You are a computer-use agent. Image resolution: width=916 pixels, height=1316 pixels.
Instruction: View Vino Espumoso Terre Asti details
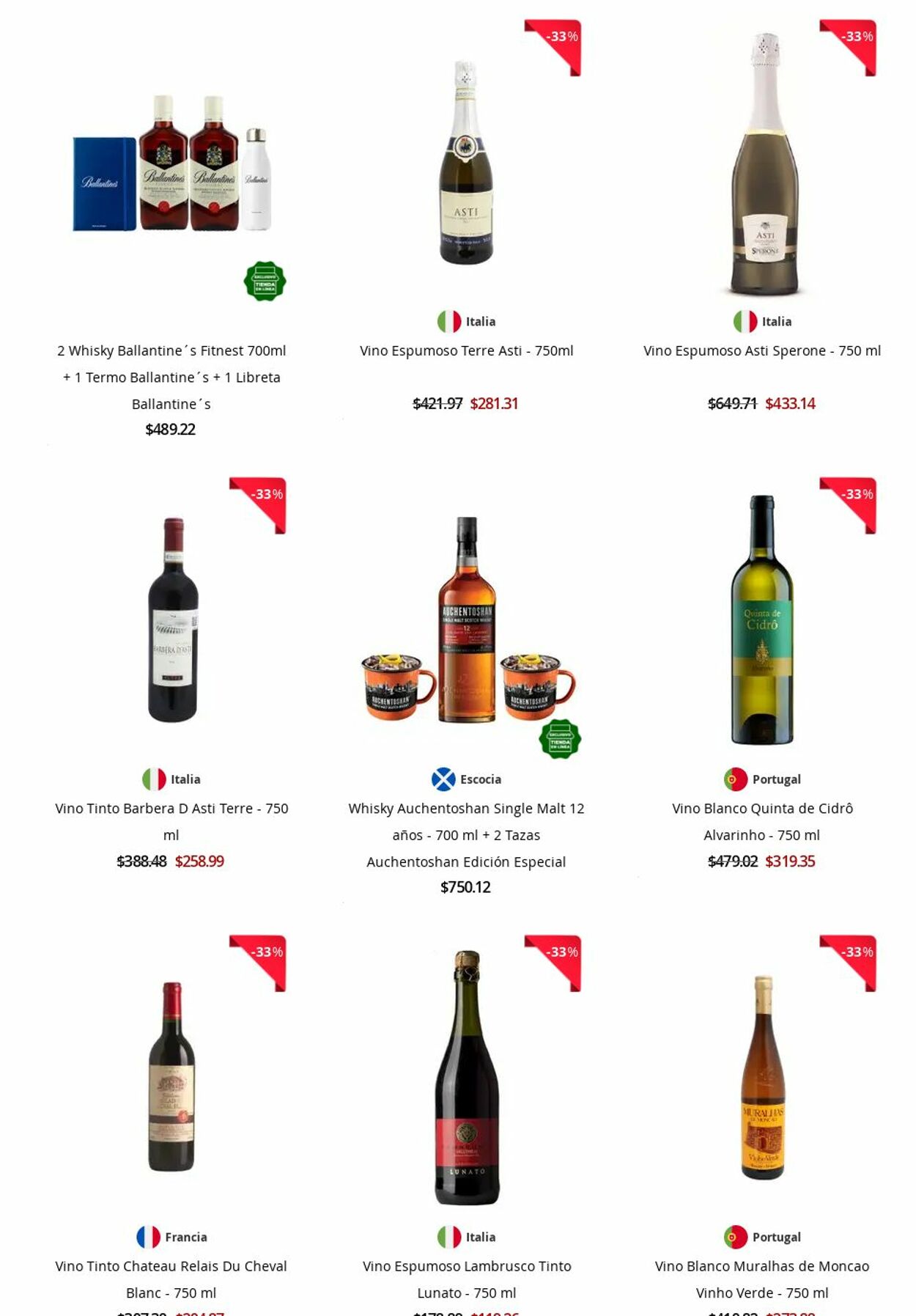point(466,350)
